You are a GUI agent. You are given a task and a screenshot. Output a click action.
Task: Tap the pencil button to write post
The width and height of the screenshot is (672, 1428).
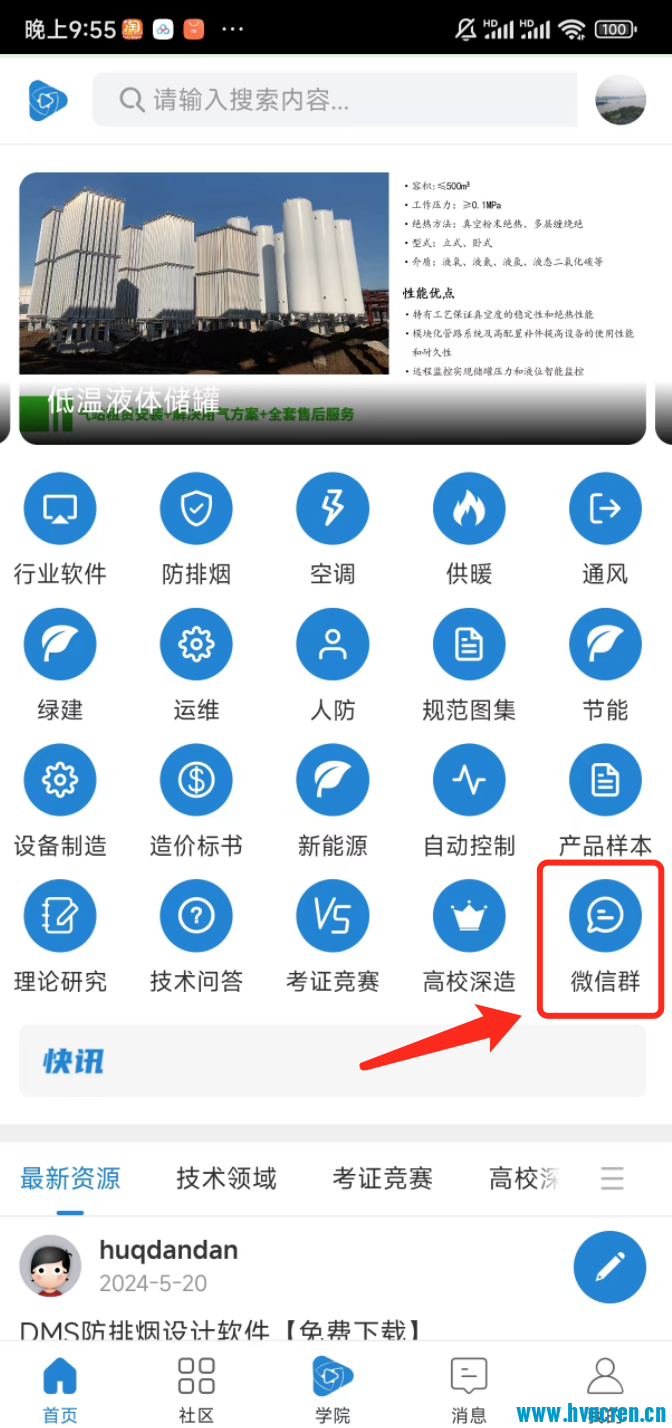tap(609, 1267)
